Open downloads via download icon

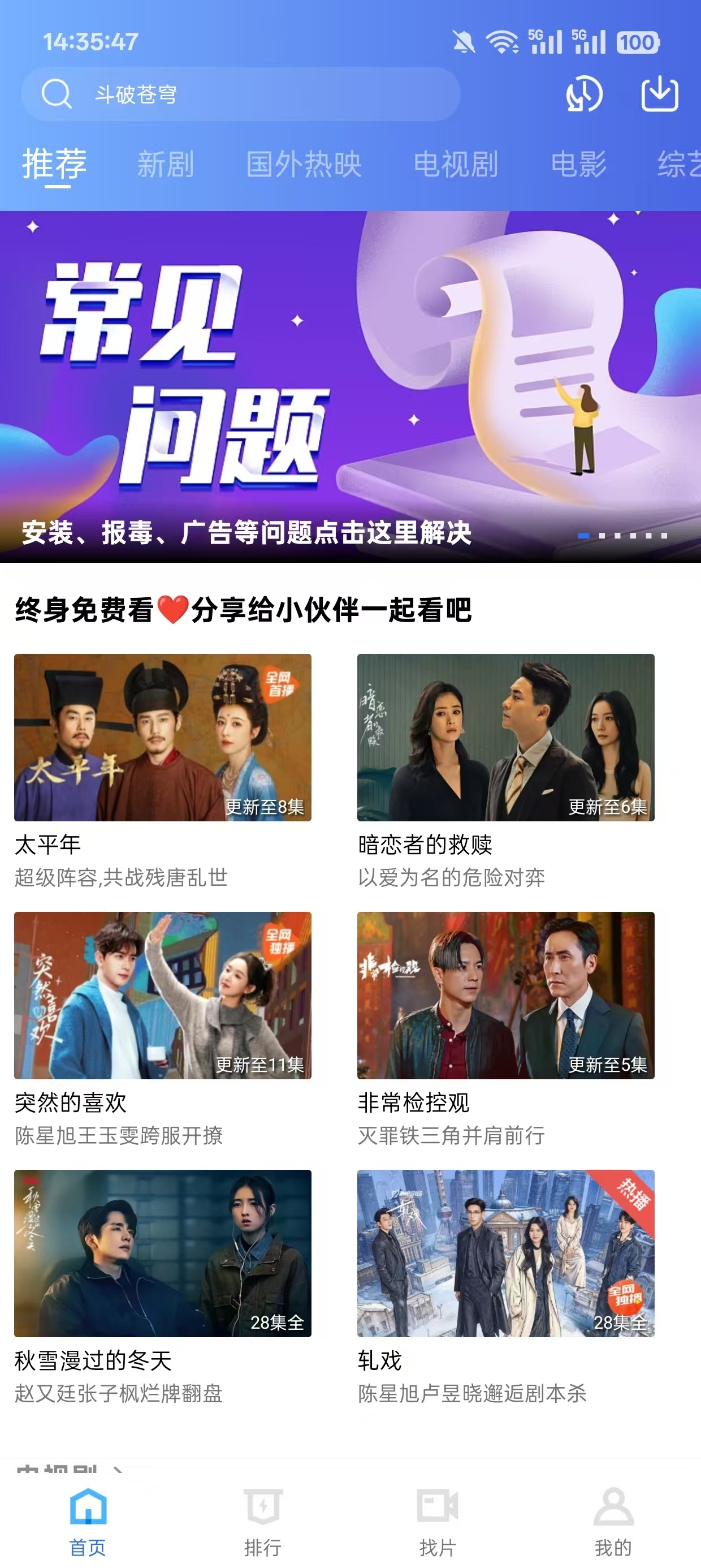point(660,94)
